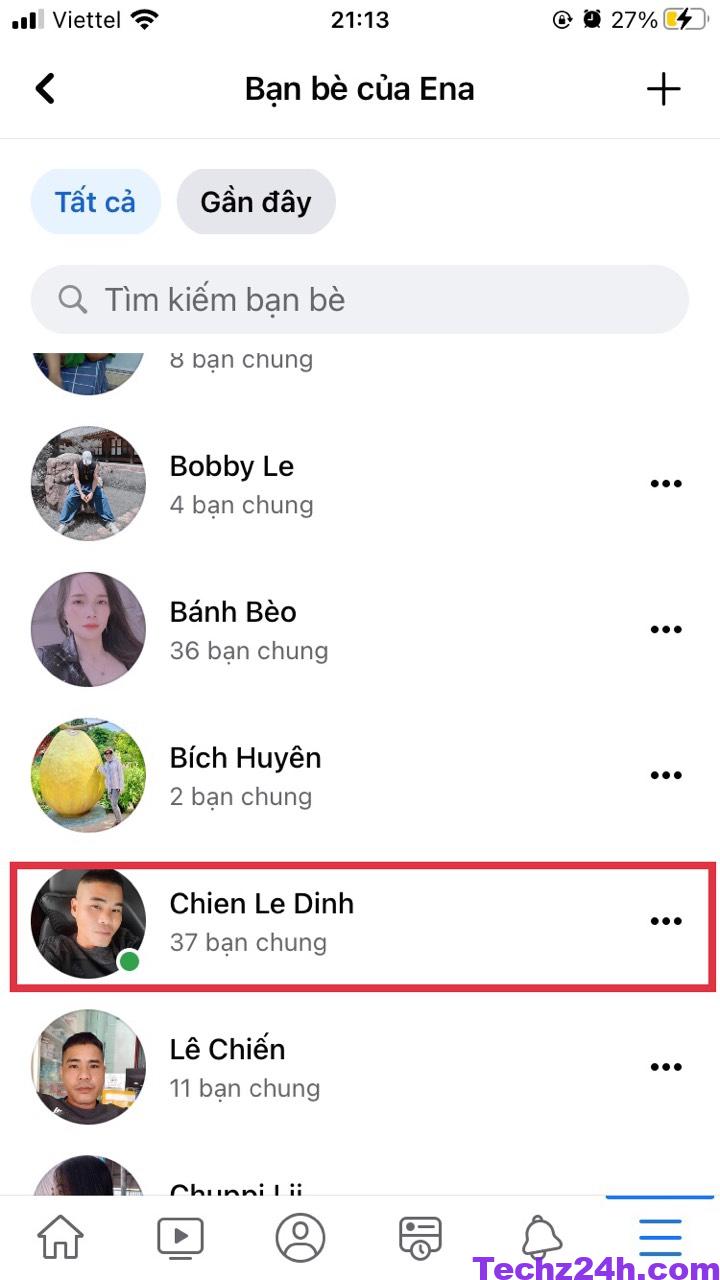
Task: Go to the Home feed tab
Action: point(60,1237)
